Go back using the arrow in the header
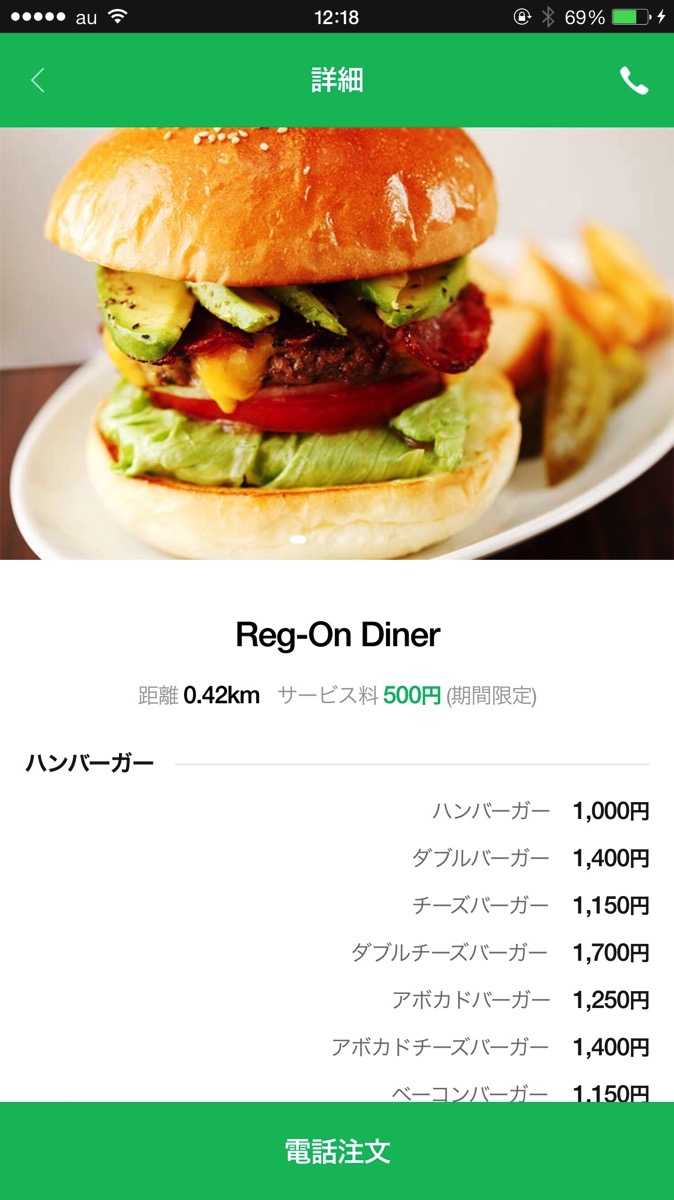This screenshot has height=1200, width=674. pyautogui.click(x=38, y=80)
